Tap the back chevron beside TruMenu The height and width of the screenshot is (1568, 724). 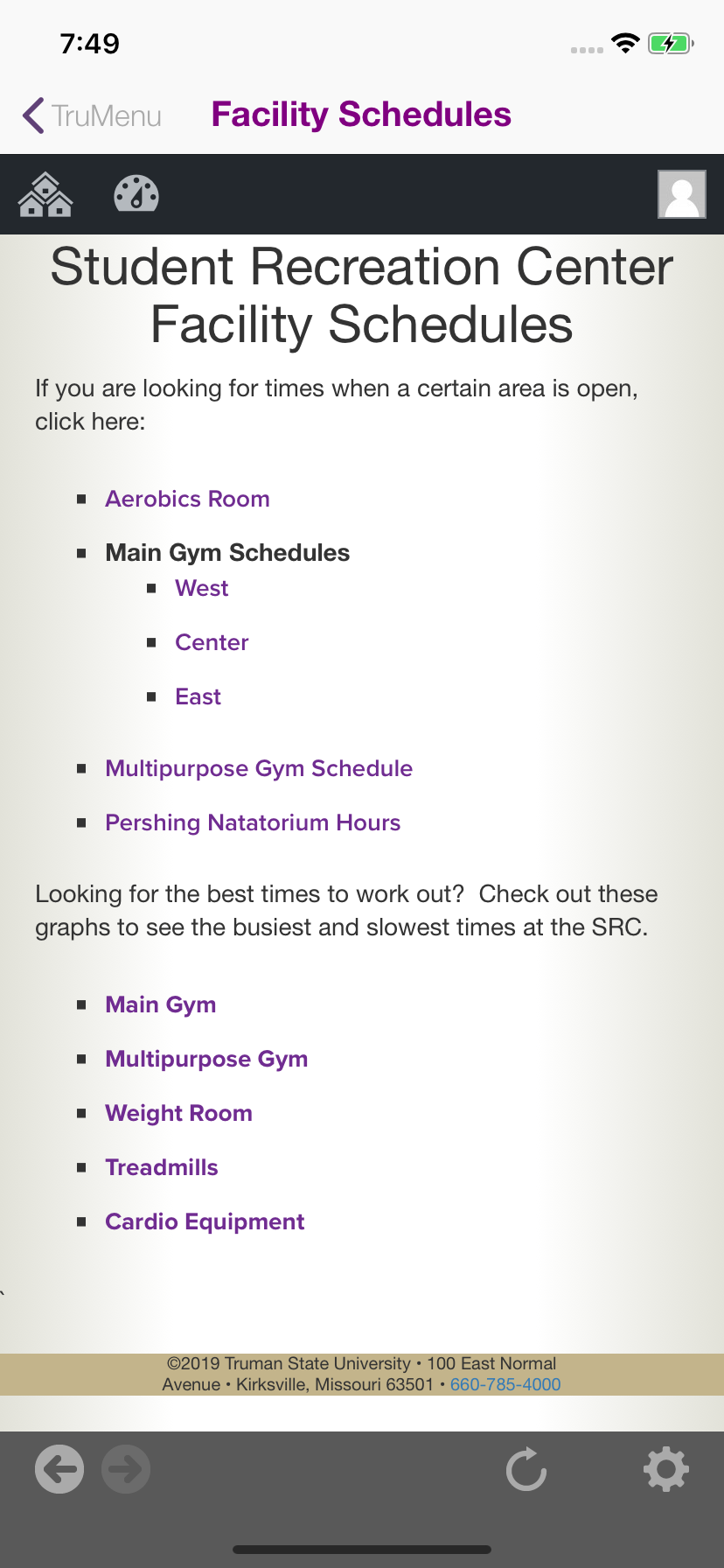(x=32, y=115)
